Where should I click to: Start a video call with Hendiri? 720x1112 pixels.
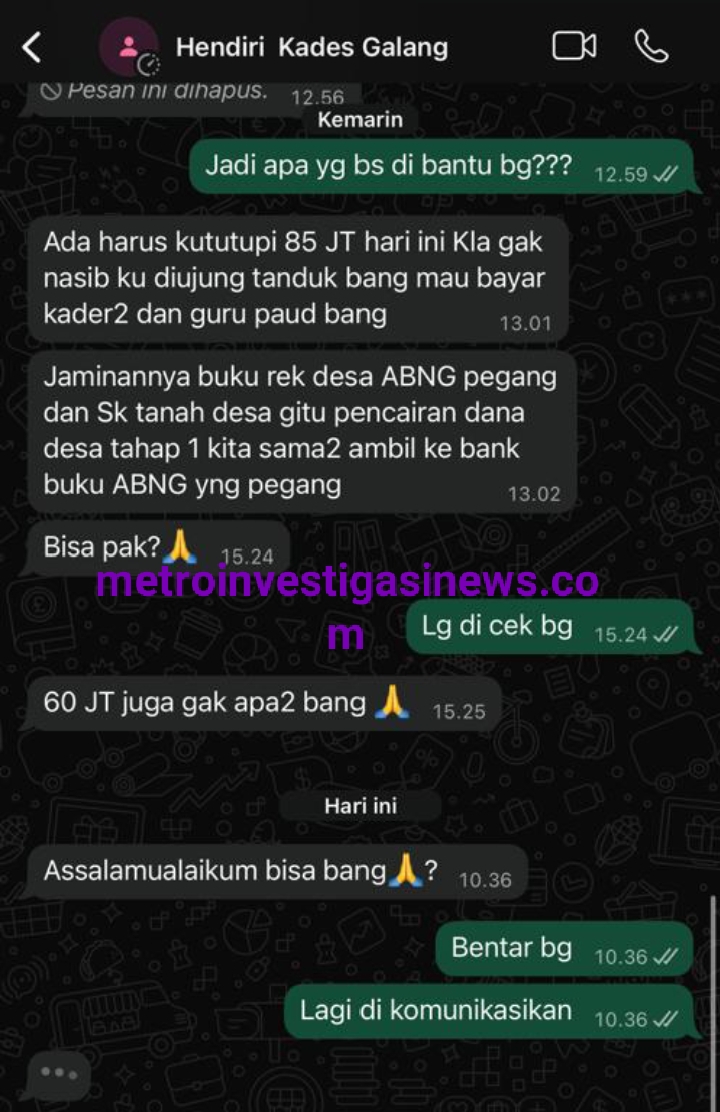tap(574, 46)
